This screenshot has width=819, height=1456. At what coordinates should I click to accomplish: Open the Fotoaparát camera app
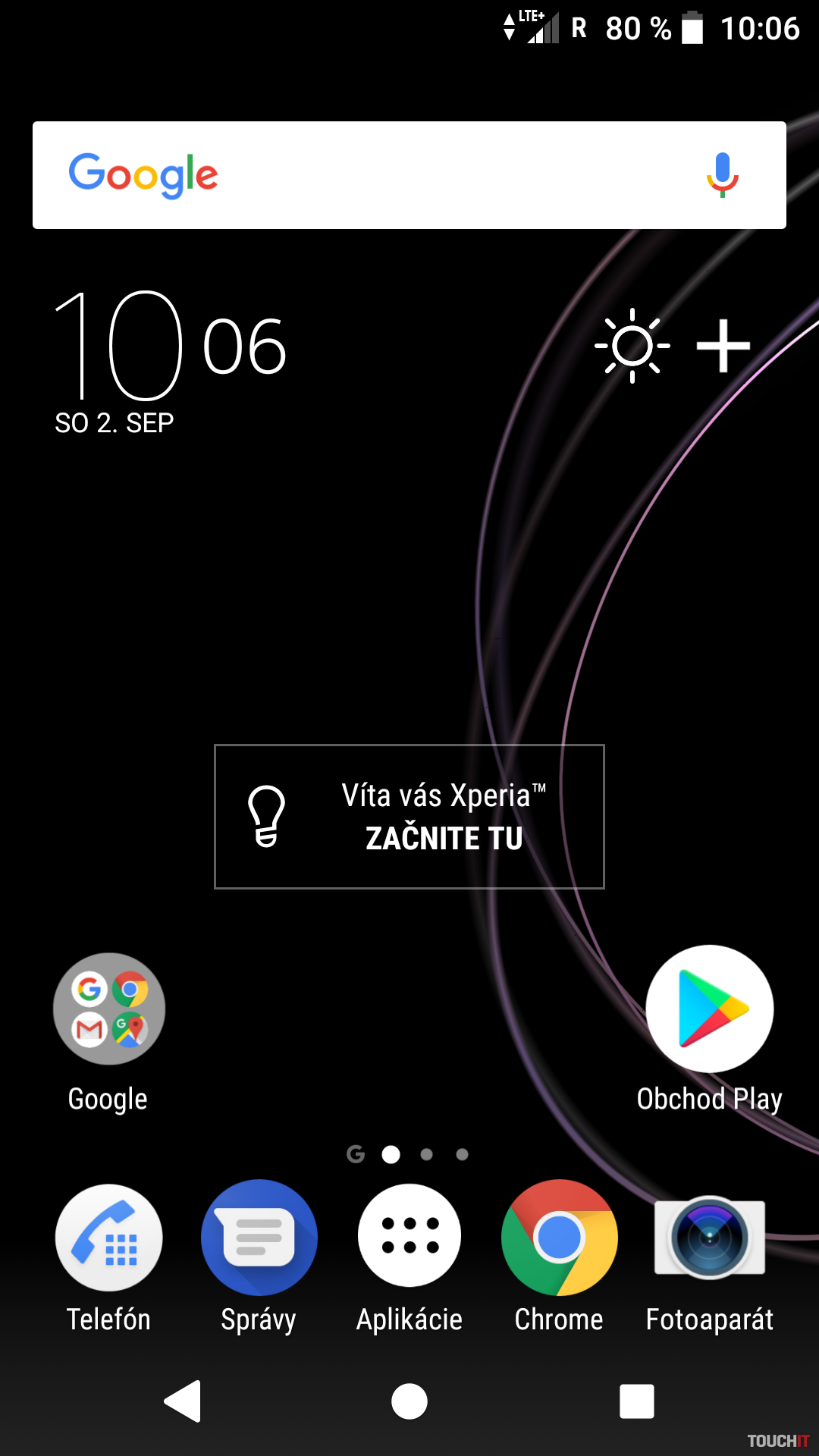click(710, 1238)
